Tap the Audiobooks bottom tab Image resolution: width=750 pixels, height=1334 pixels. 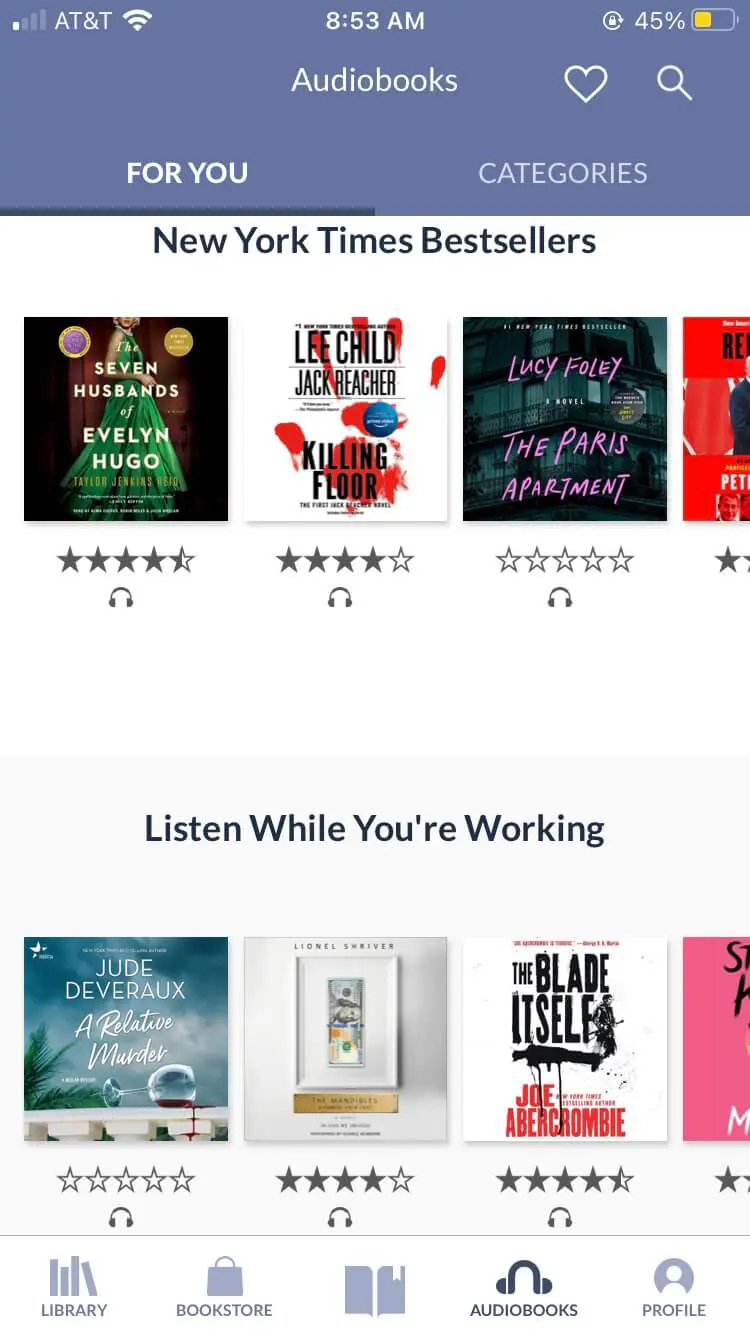[x=524, y=1288]
